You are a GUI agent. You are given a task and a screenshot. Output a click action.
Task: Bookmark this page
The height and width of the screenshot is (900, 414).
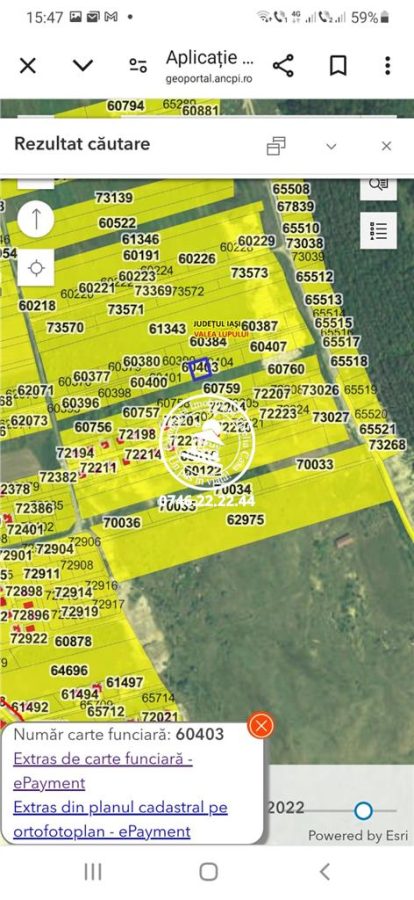point(338,66)
